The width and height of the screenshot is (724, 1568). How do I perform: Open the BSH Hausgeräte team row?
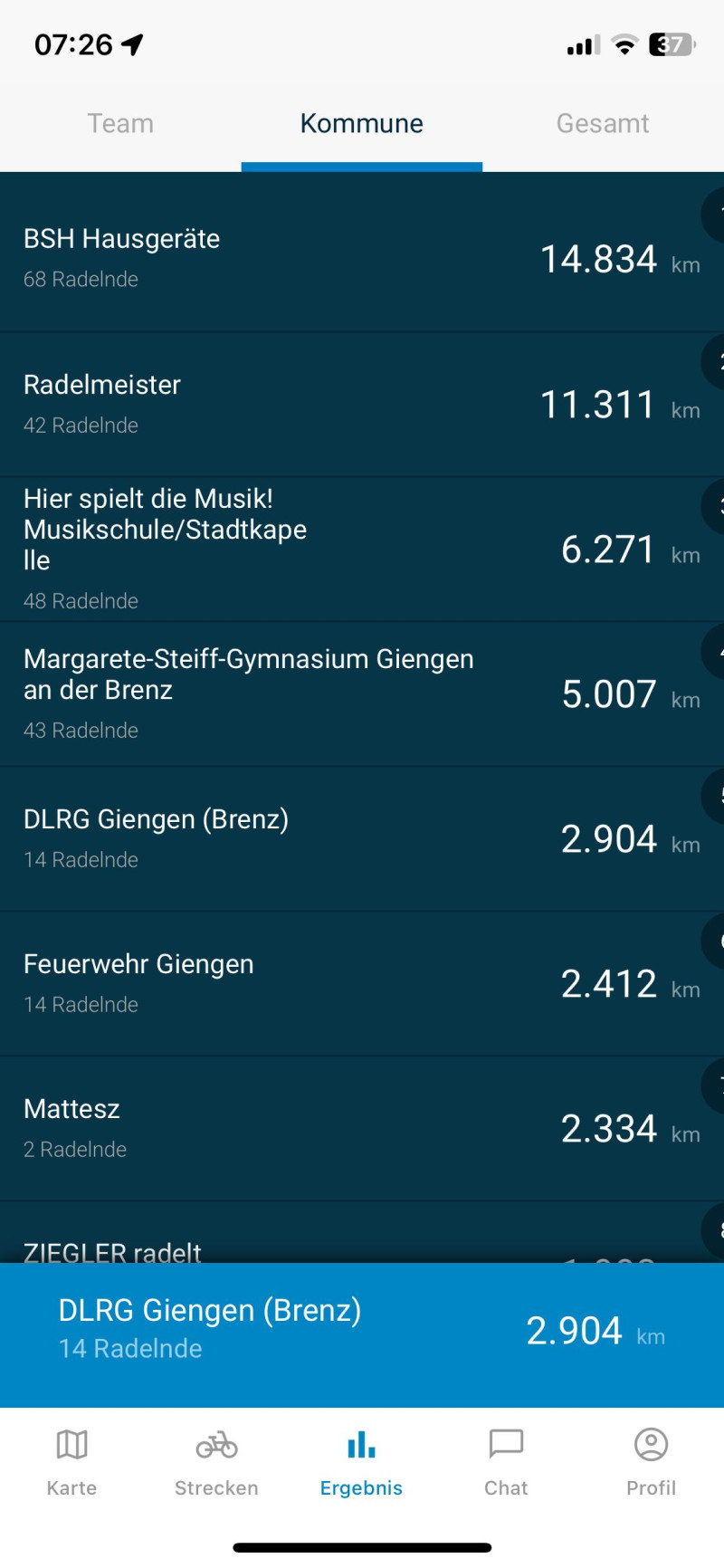362,259
